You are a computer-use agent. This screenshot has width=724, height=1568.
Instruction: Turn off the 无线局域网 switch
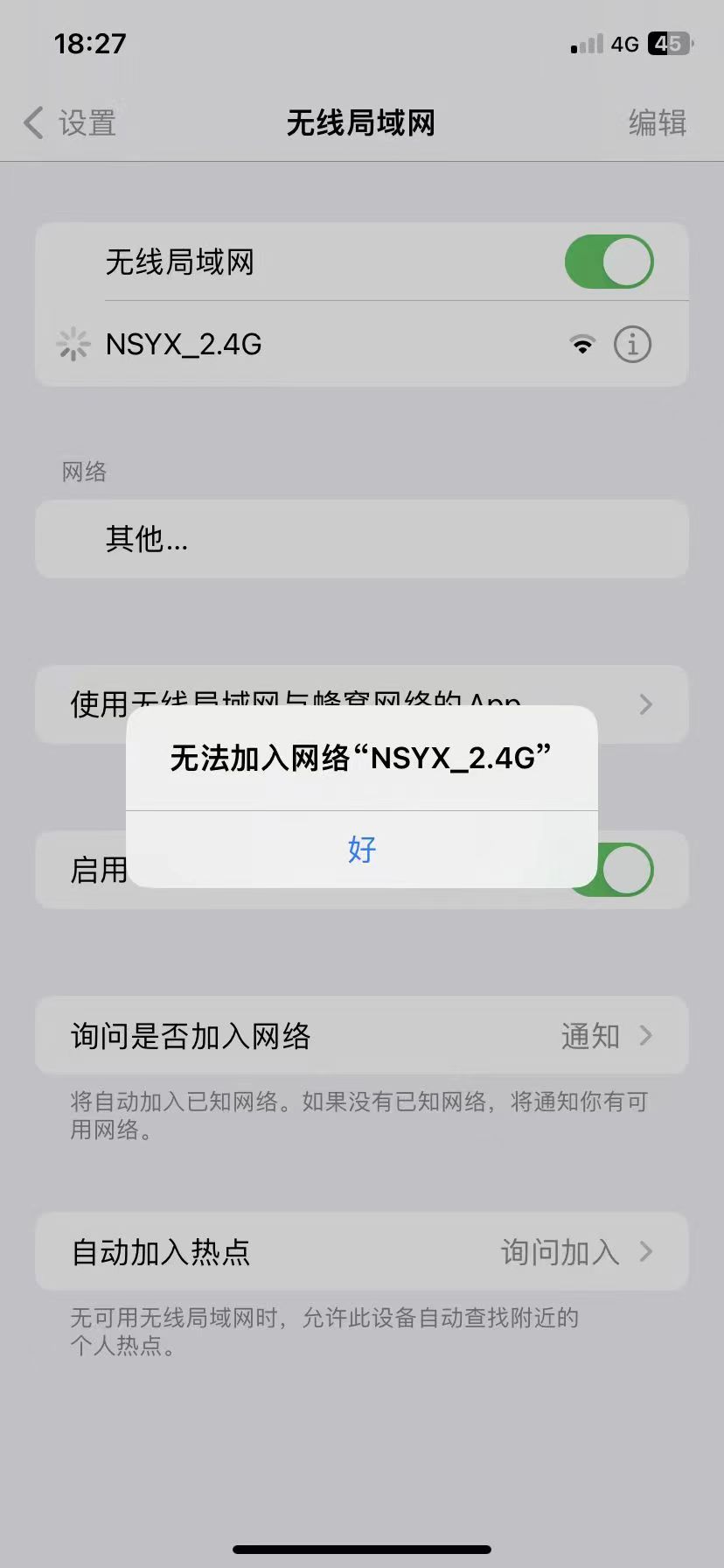coord(609,262)
